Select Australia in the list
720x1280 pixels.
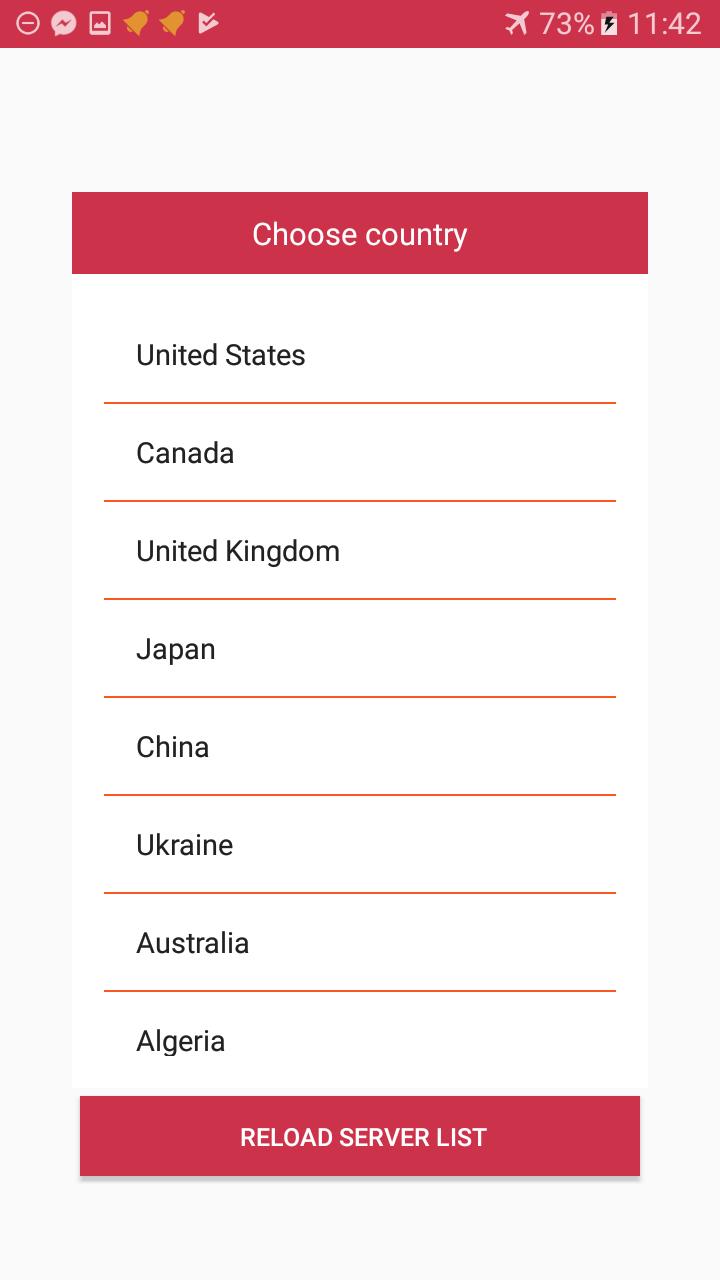click(x=360, y=943)
